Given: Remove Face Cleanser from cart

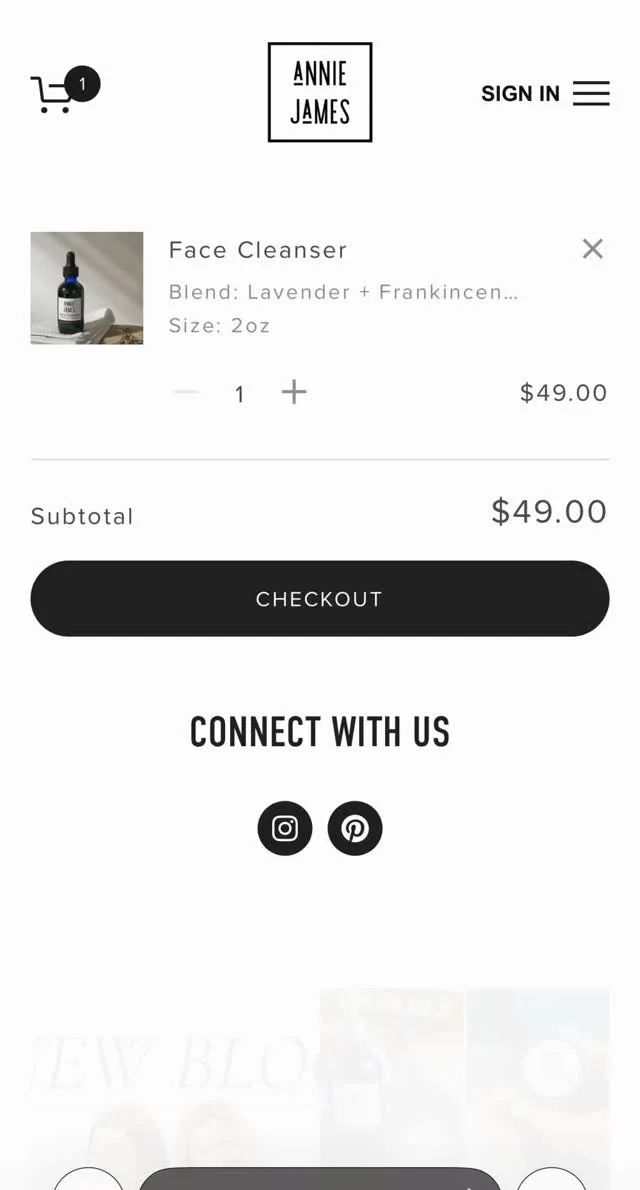Looking at the screenshot, I should 593,249.
